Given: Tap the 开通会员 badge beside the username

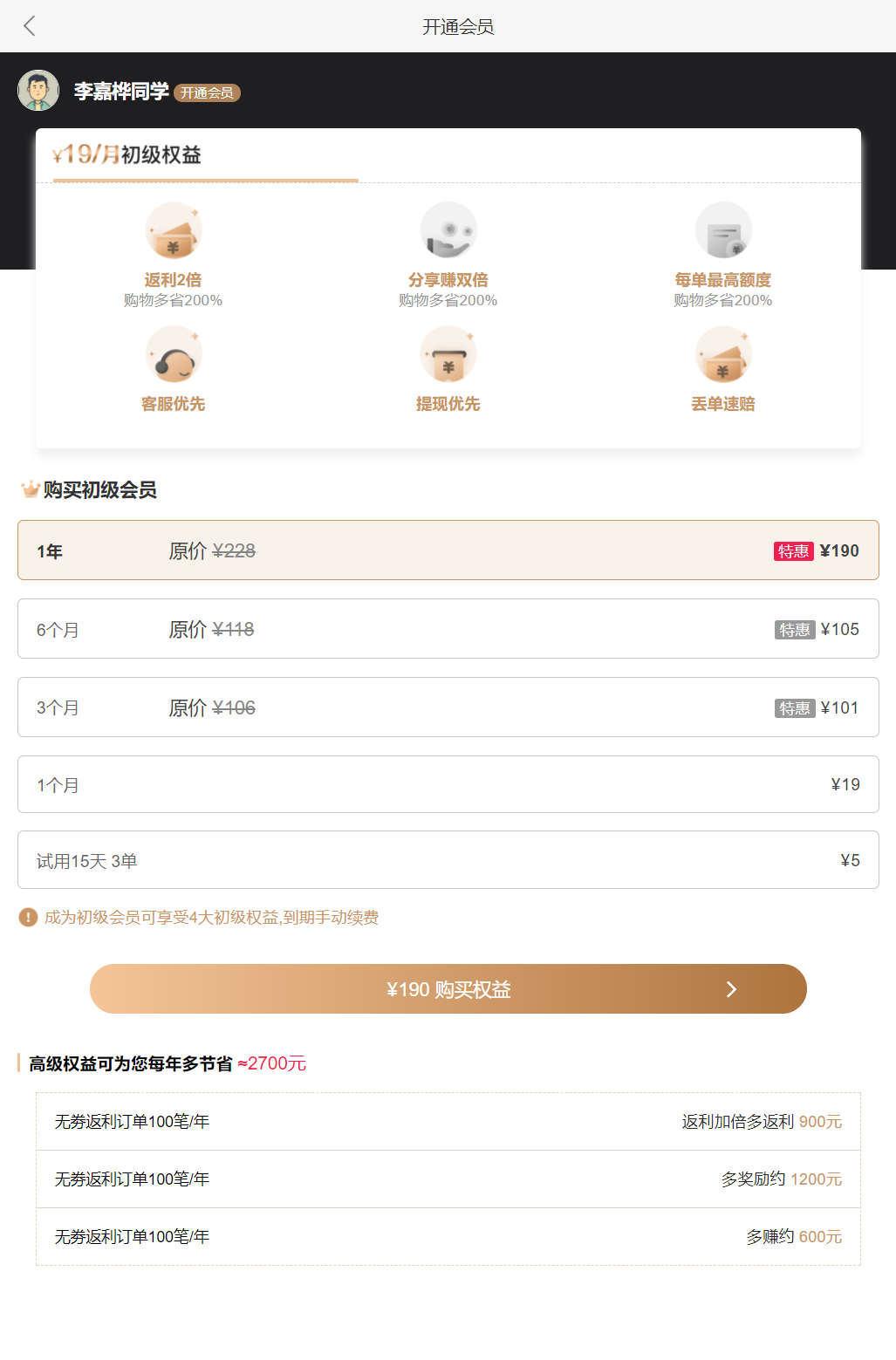Looking at the screenshot, I should click(207, 92).
